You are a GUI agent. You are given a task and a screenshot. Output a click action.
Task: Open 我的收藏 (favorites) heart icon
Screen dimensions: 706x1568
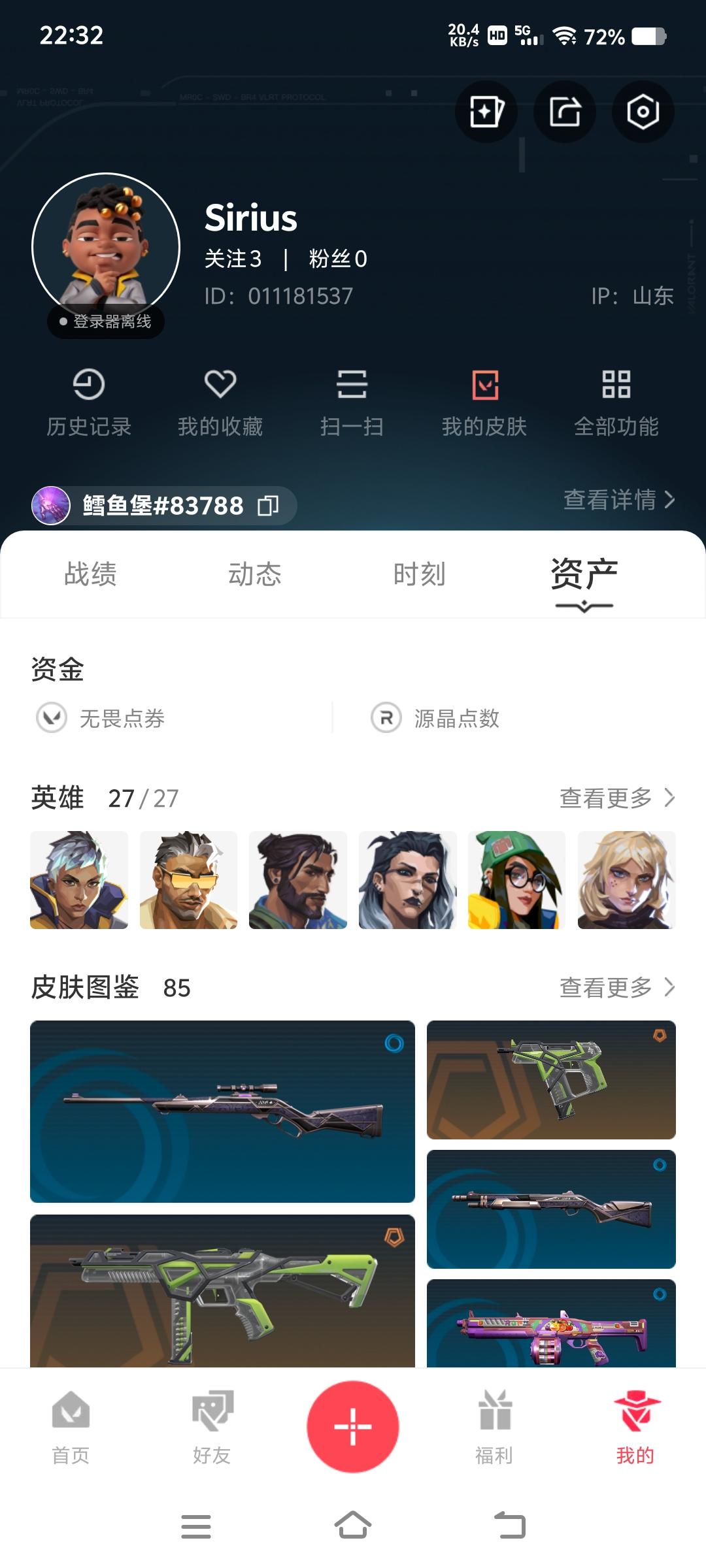tap(220, 402)
